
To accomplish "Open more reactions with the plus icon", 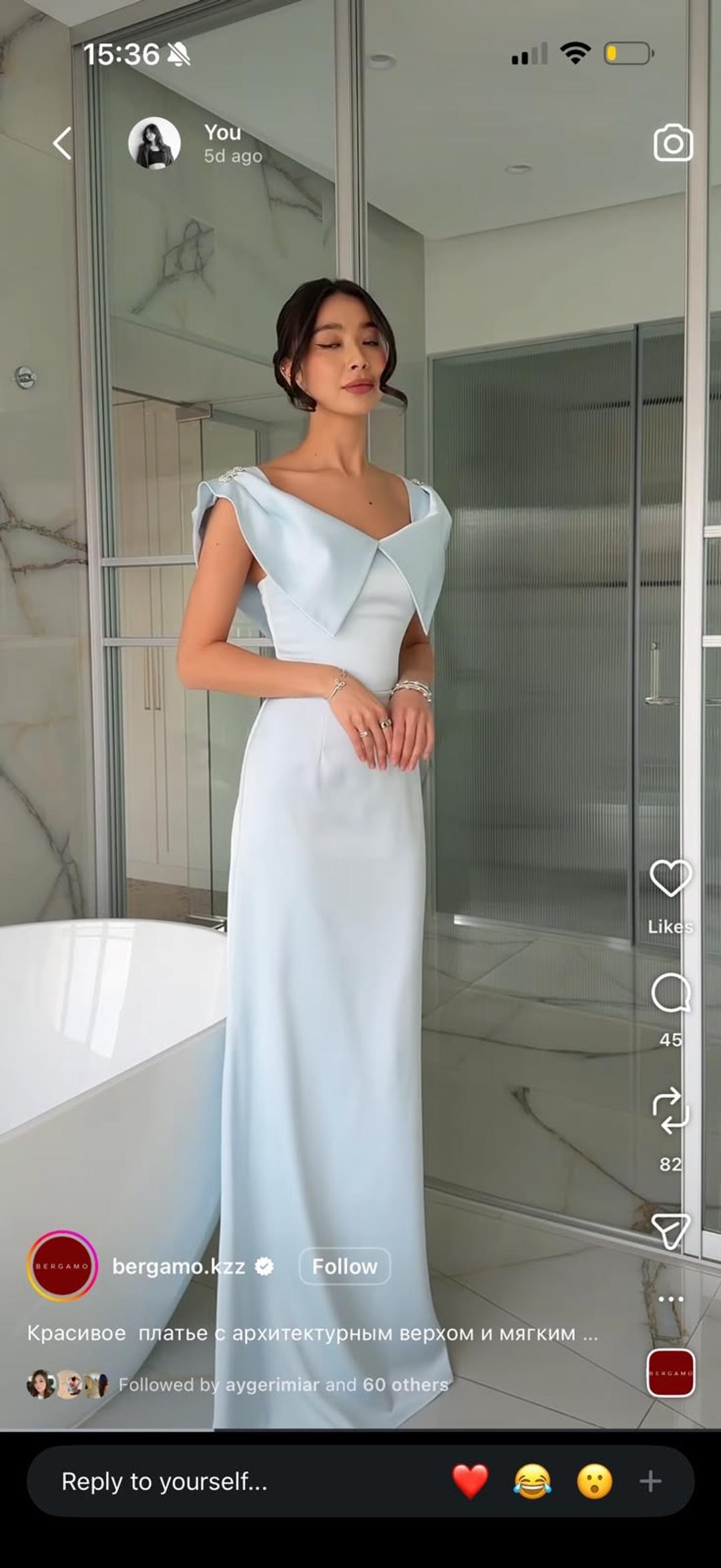I will pos(650,1481).
